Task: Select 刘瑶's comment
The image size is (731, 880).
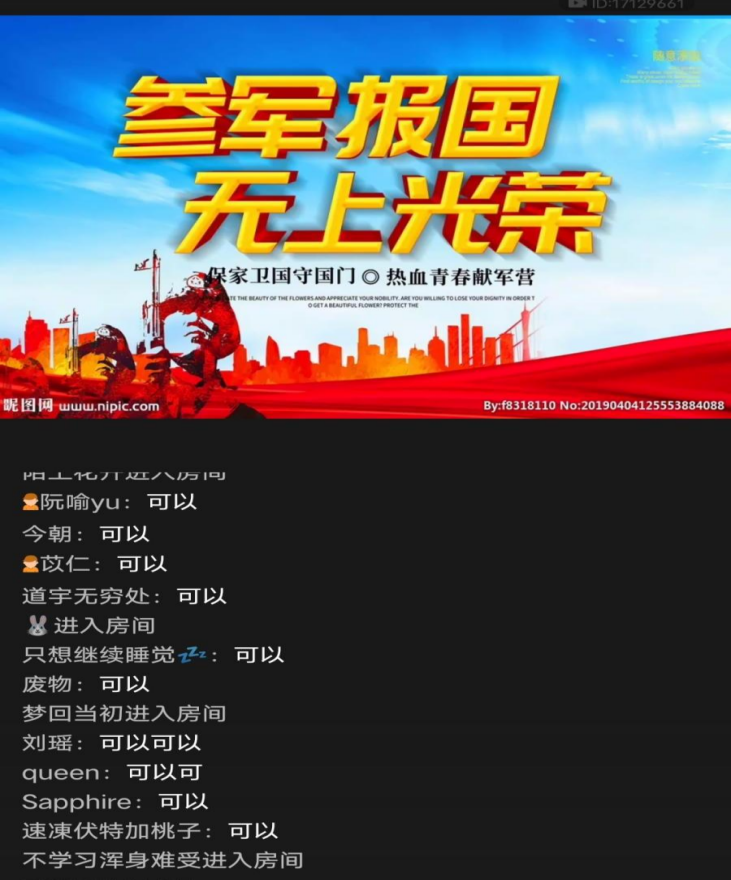Action: [x=111, y=743]
